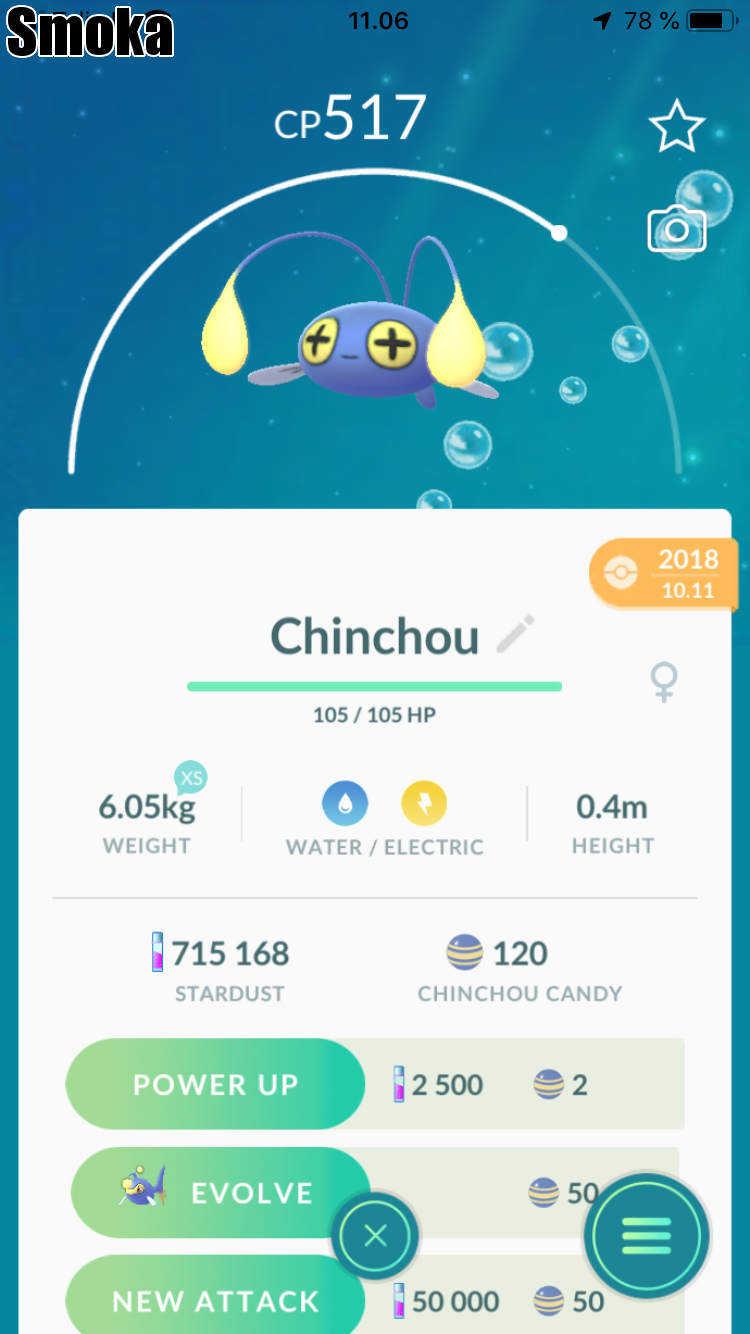The image size is (750, 1334).
Task: Close the Pokémon details screen
Action: [x=375, y=1237]
